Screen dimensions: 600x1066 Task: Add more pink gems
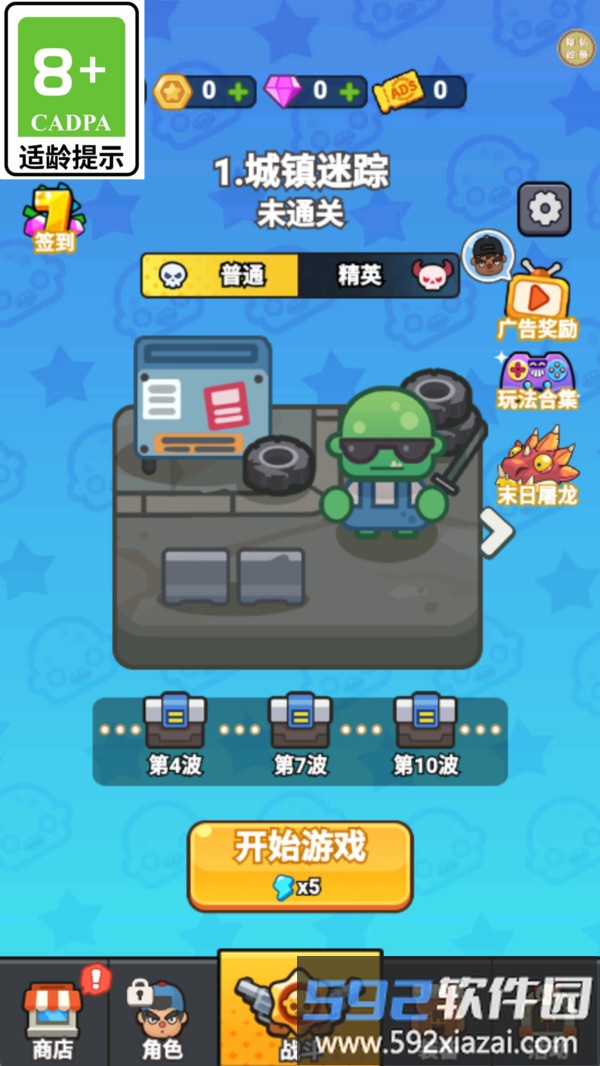(349, 91)
